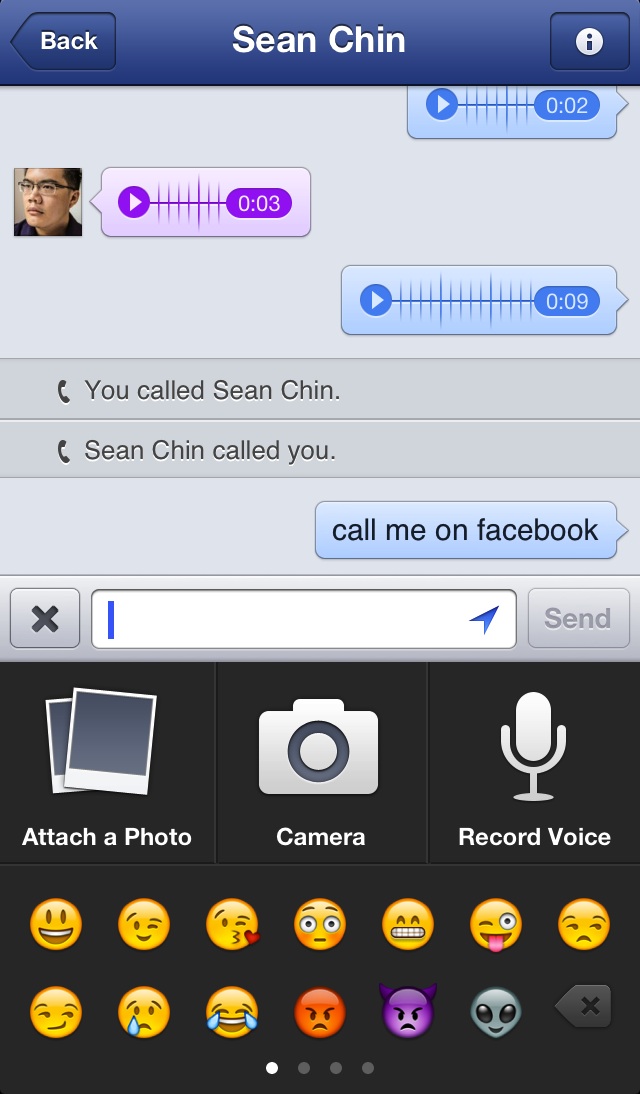Send the message
This screenshot has width=640, height=1094.
[x=578, y=619]
